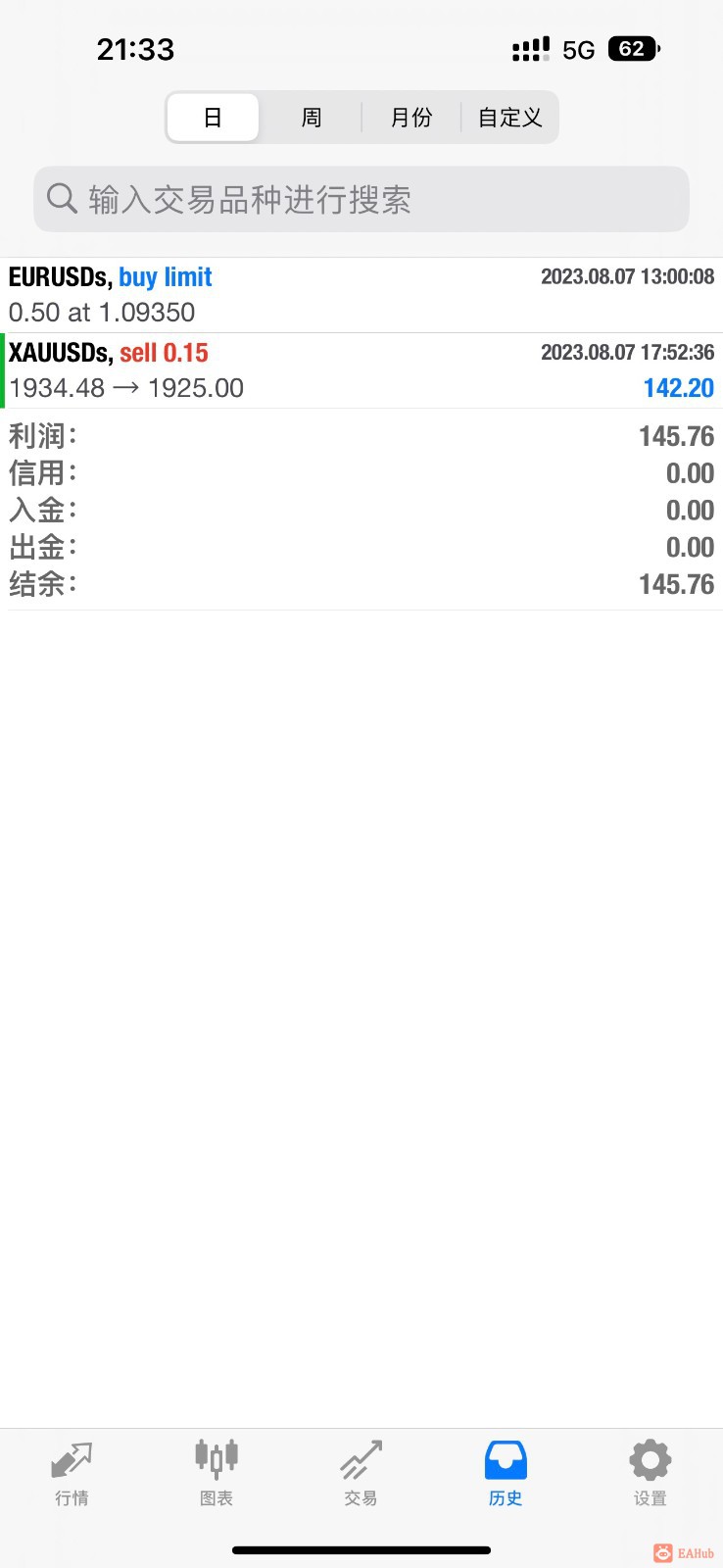Click the battery indicator showing 62
Image resolution: width=723 pixels, height=1568 pixels.
tap(632, 49)
